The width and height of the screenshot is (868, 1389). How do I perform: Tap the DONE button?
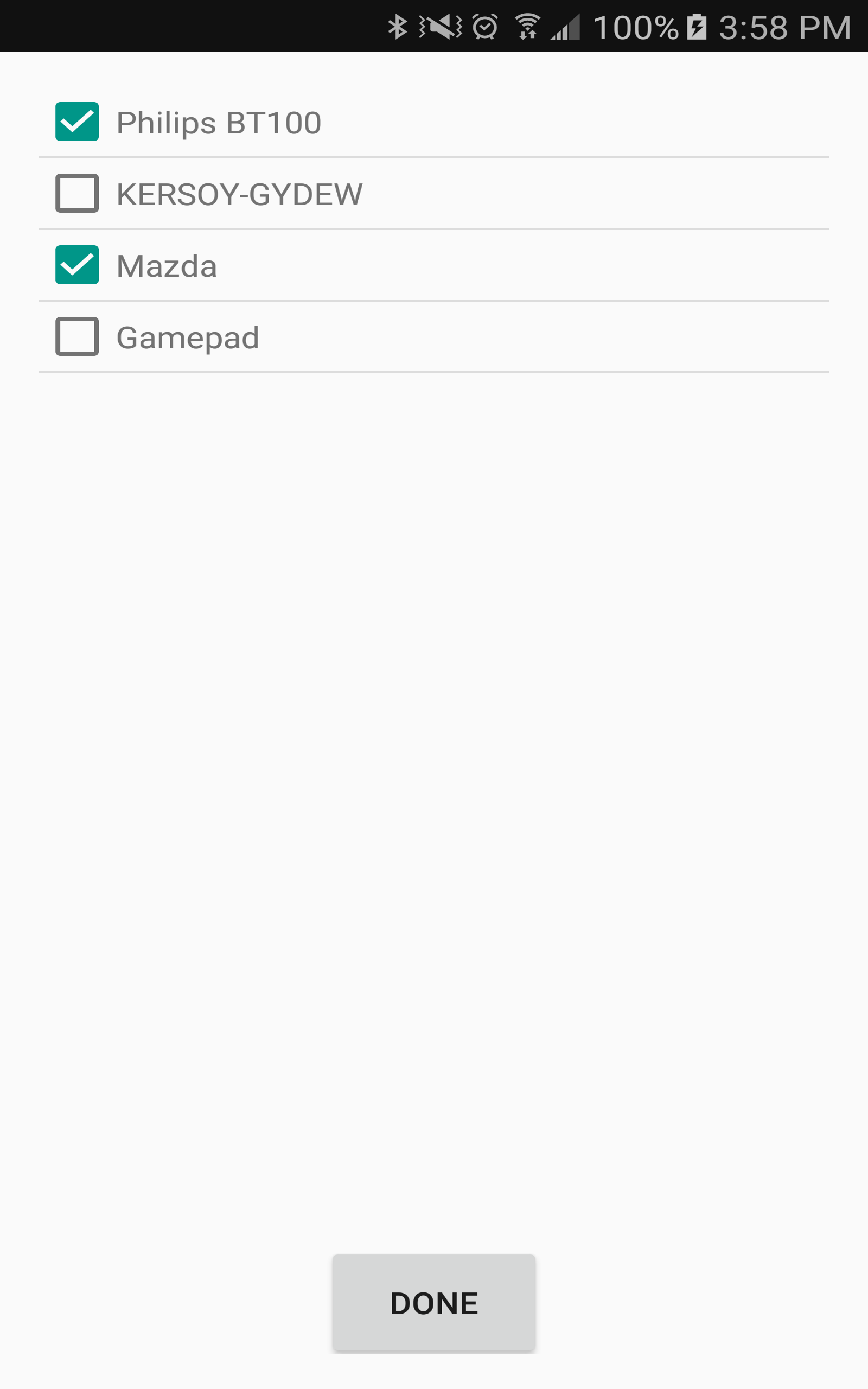(433, 1303)
